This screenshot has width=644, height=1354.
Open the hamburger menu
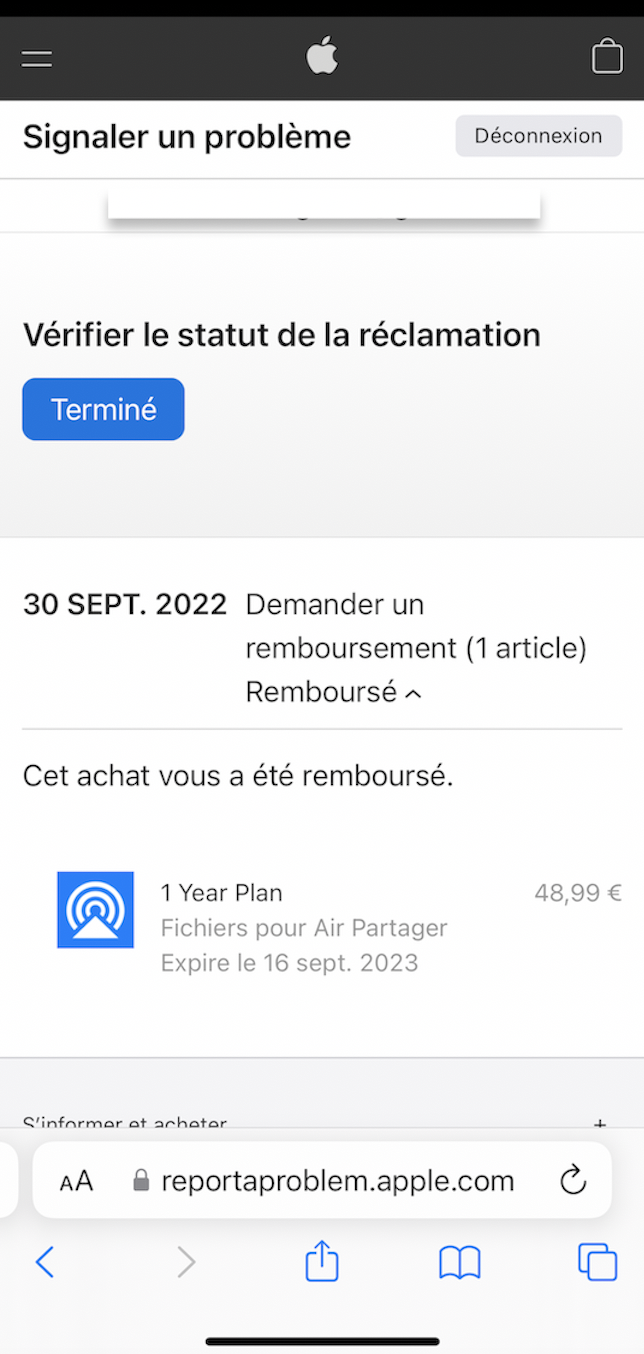coord(37,58)
